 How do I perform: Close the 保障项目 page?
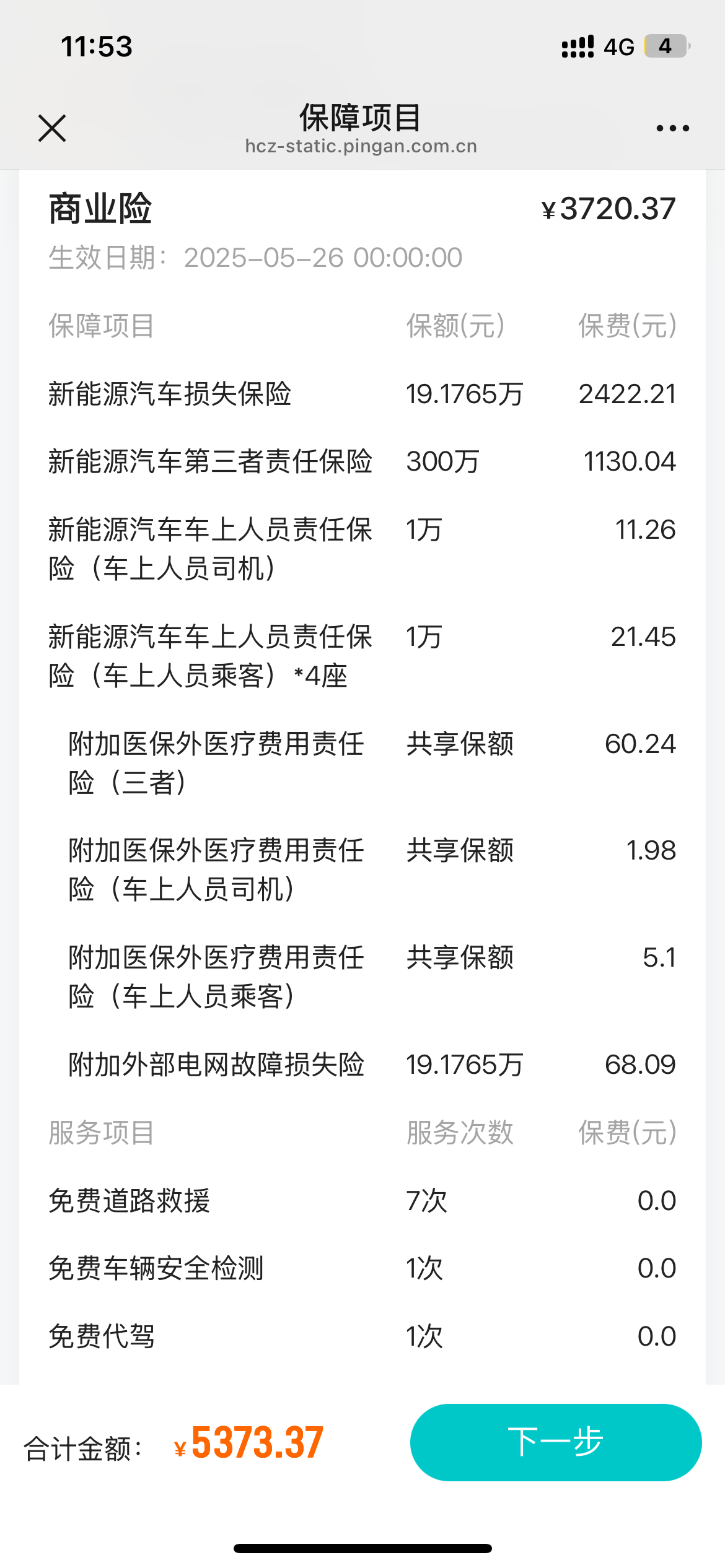tap(52, 128)
